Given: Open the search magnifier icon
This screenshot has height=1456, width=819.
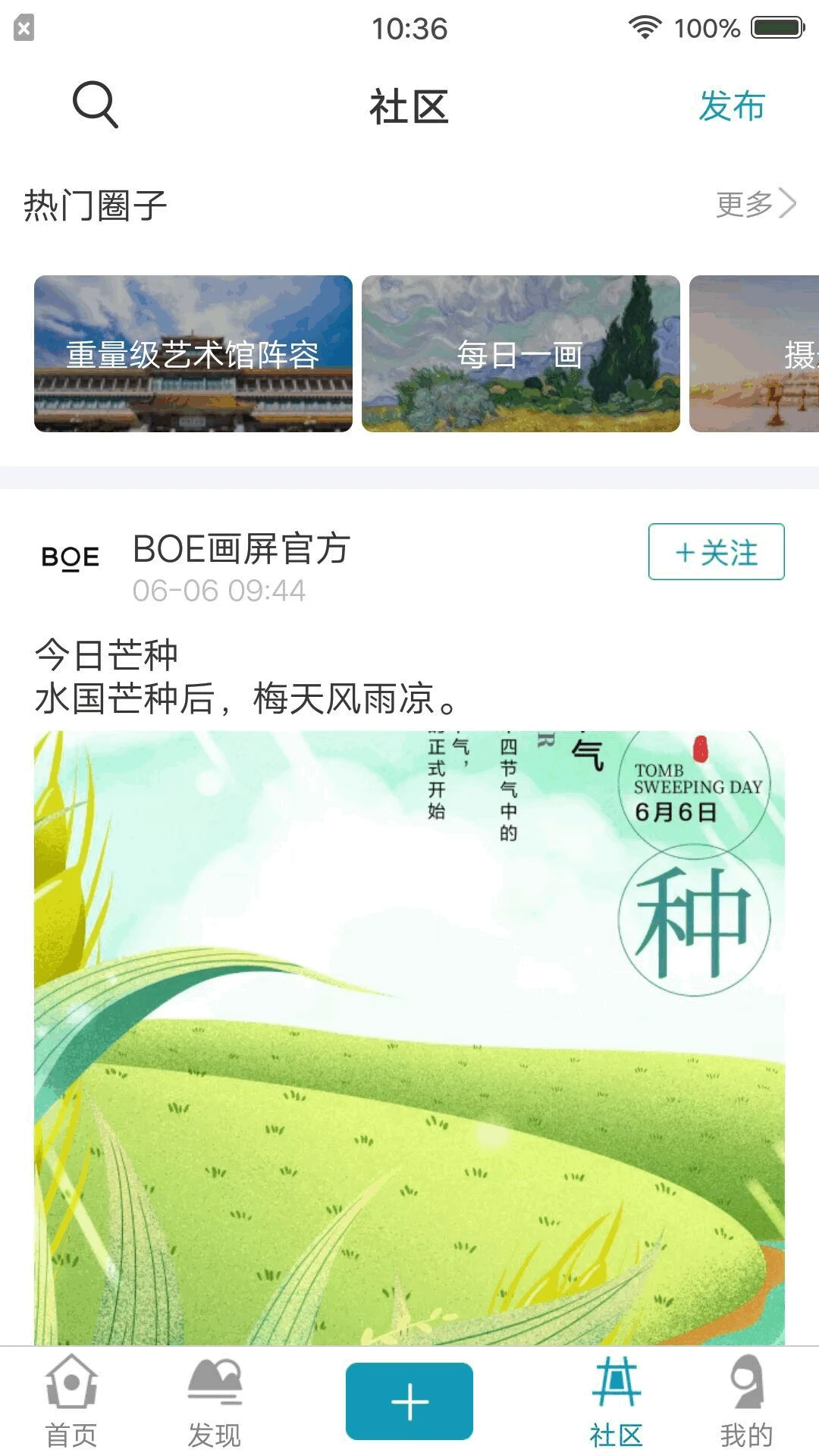Looking at the screenshot, I should [93, 106].
